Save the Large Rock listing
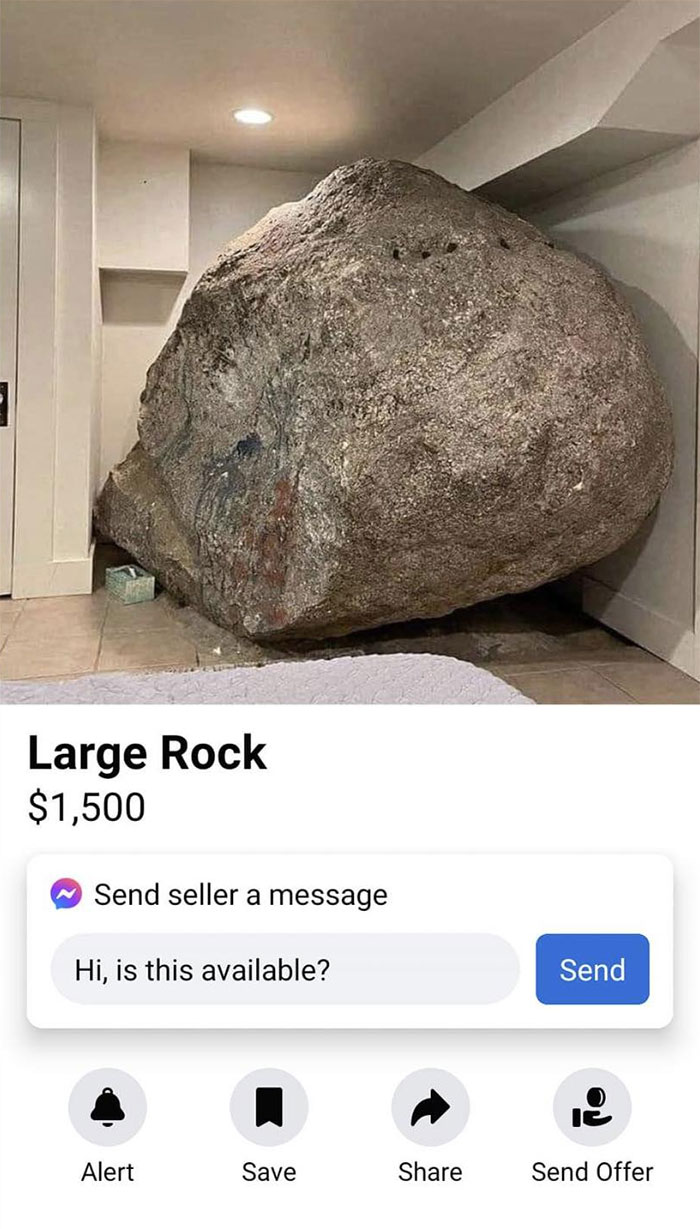Image resolution: width=700 pixels, height=1229 pixels. pyautogui.click(x=269, y=1107)
